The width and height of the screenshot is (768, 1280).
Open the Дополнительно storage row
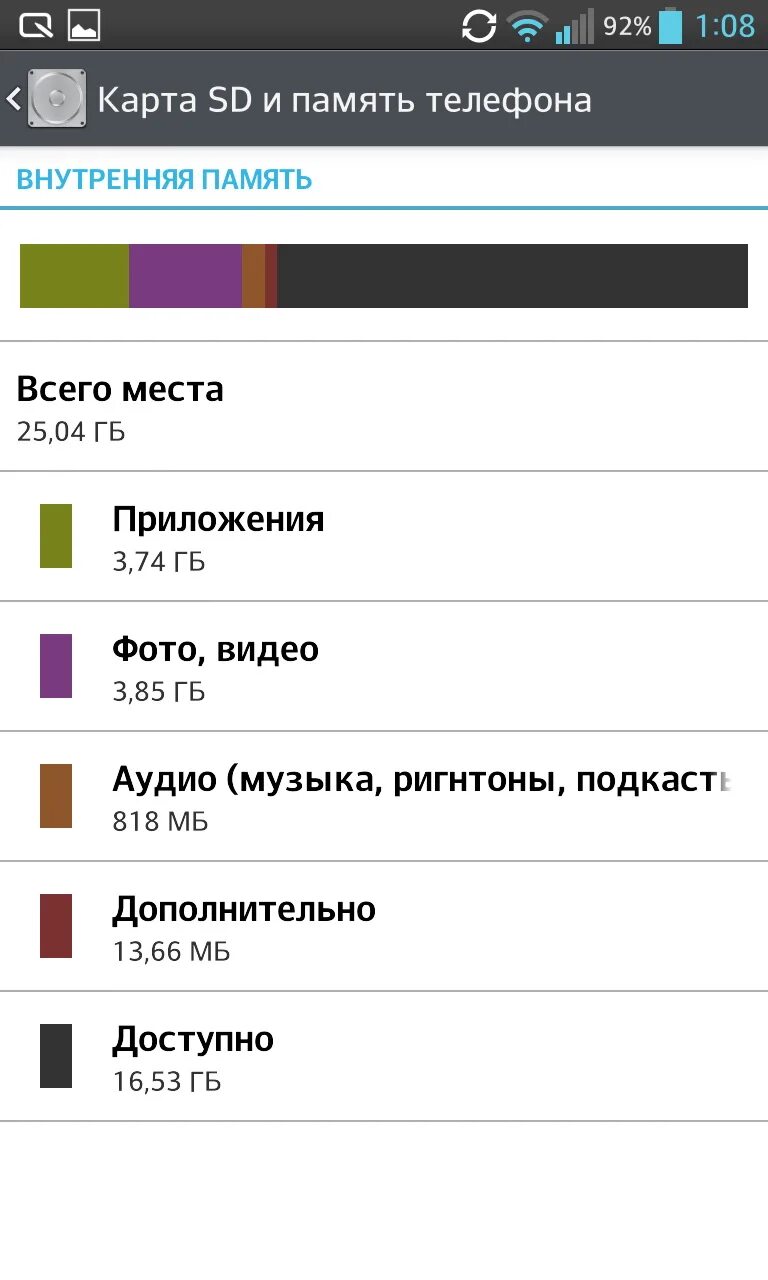tap(384, 926)
